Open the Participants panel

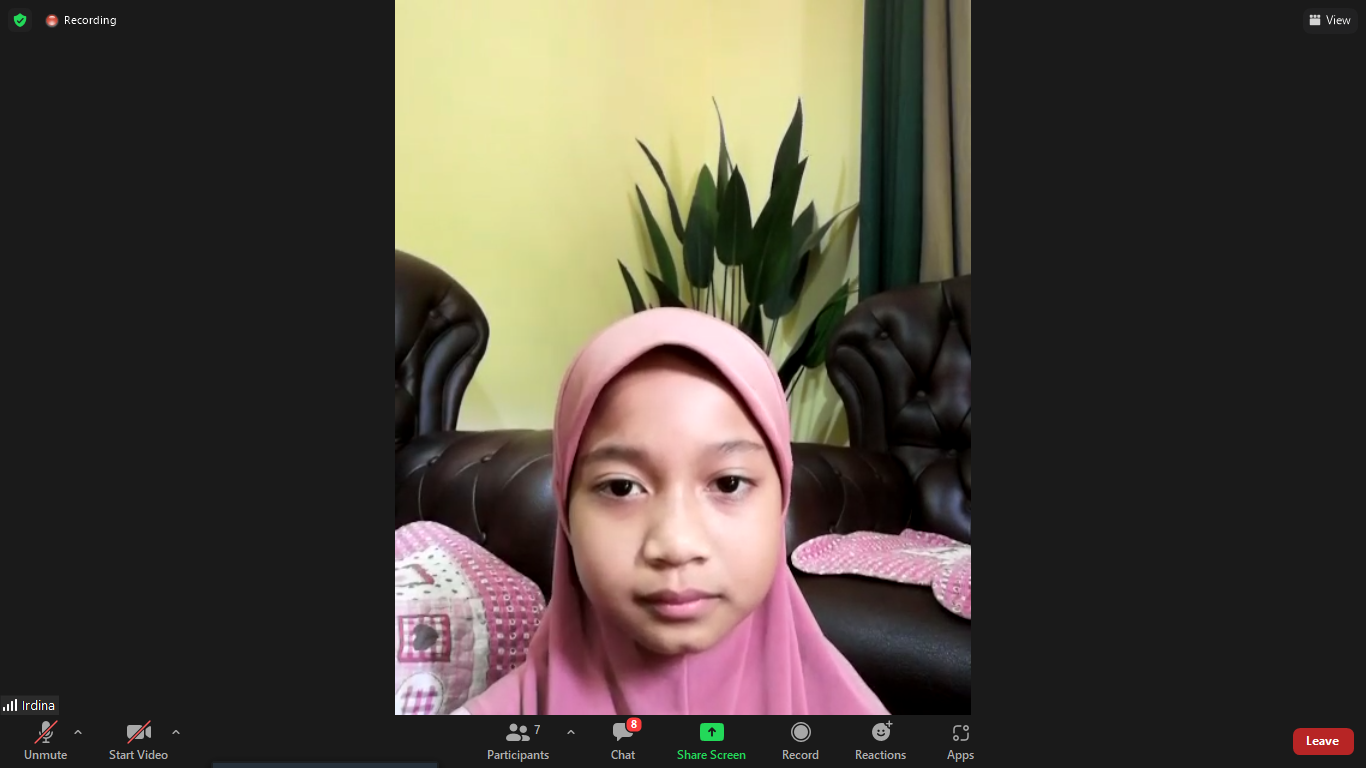518,741
